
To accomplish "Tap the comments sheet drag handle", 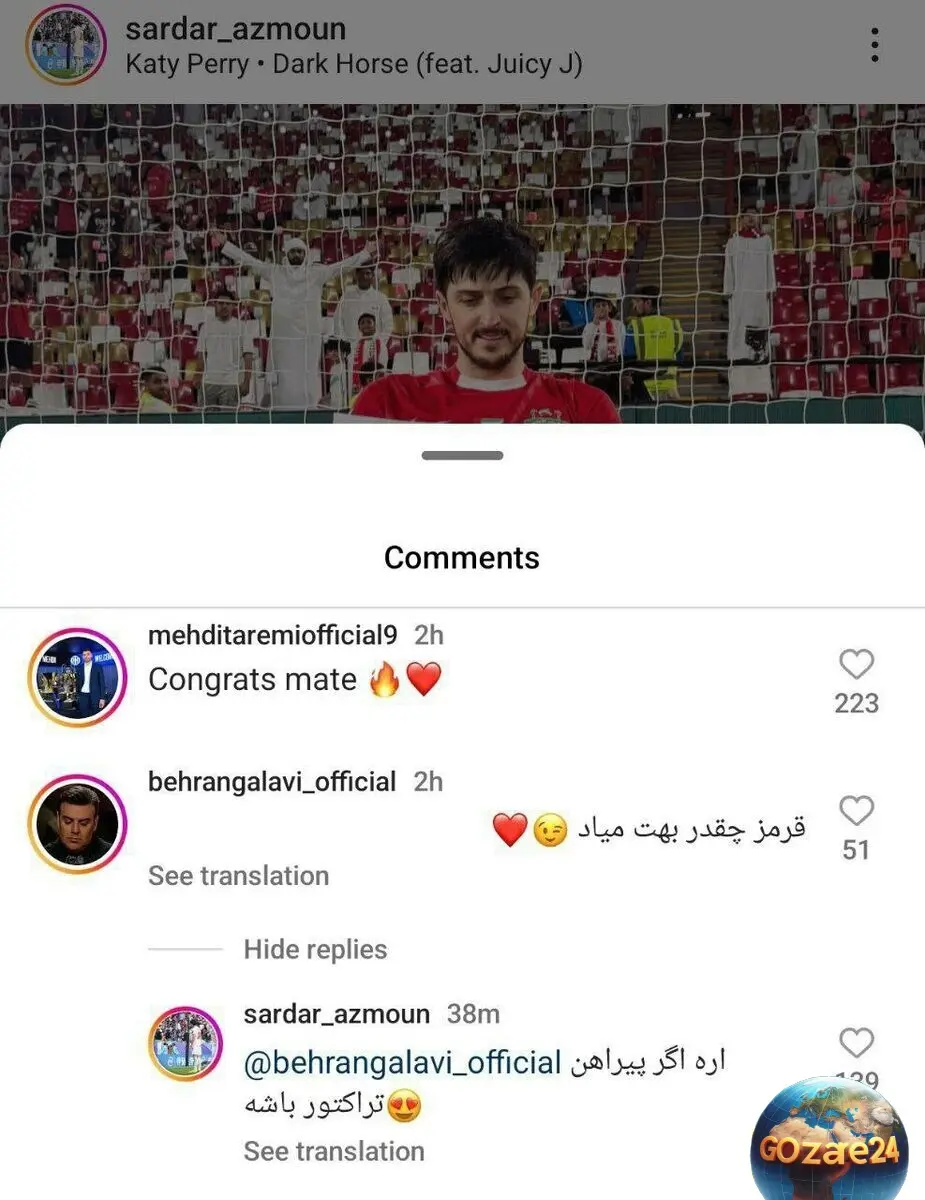I will point(462,456).
